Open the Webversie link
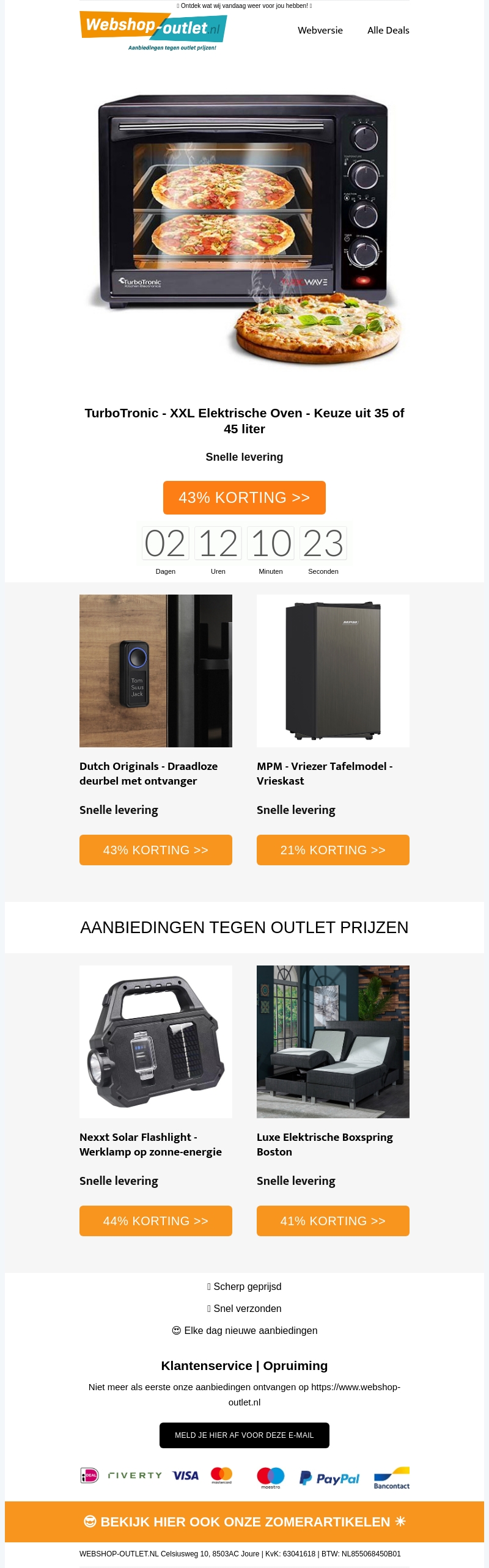 click(x=320, y=31)
